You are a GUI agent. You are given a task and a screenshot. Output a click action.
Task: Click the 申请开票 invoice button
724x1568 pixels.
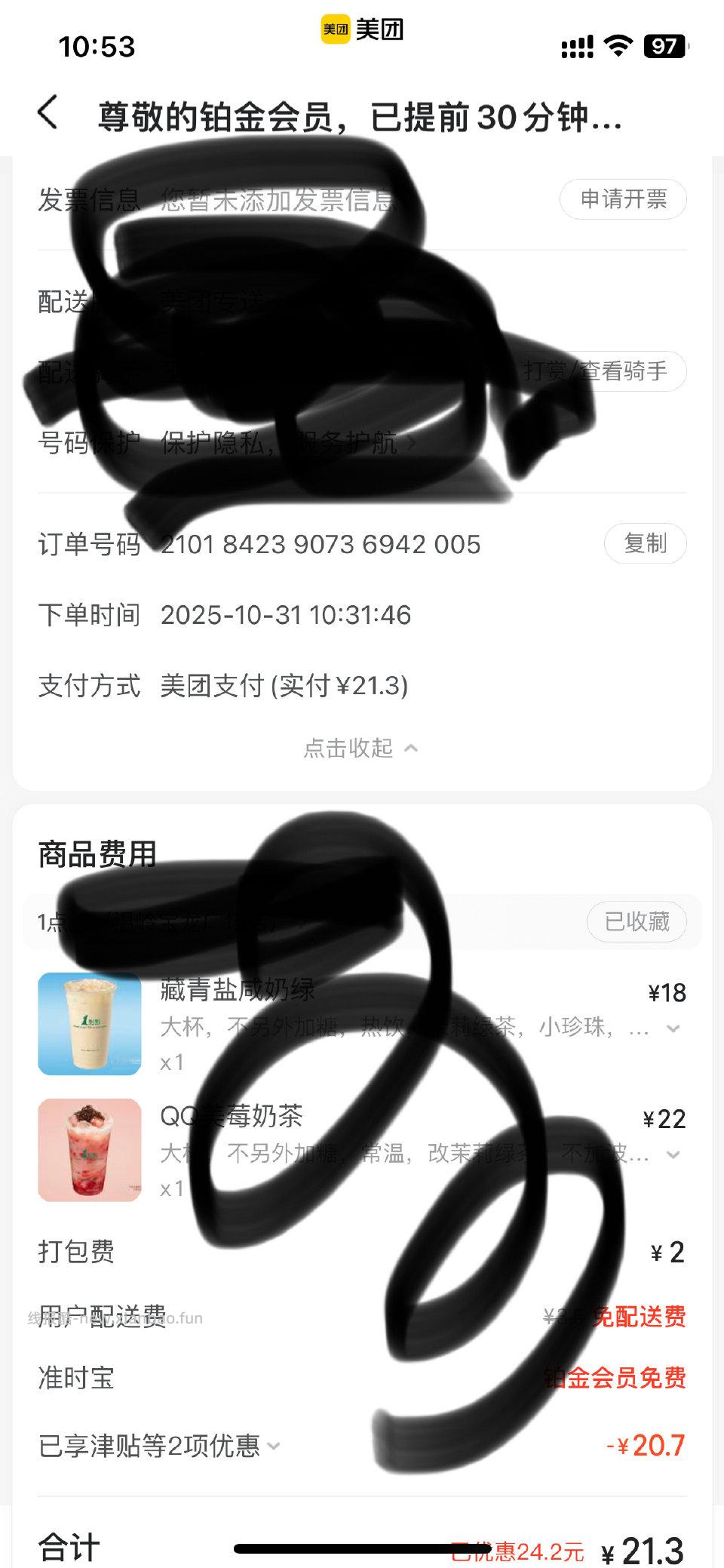tap(623, 199)
